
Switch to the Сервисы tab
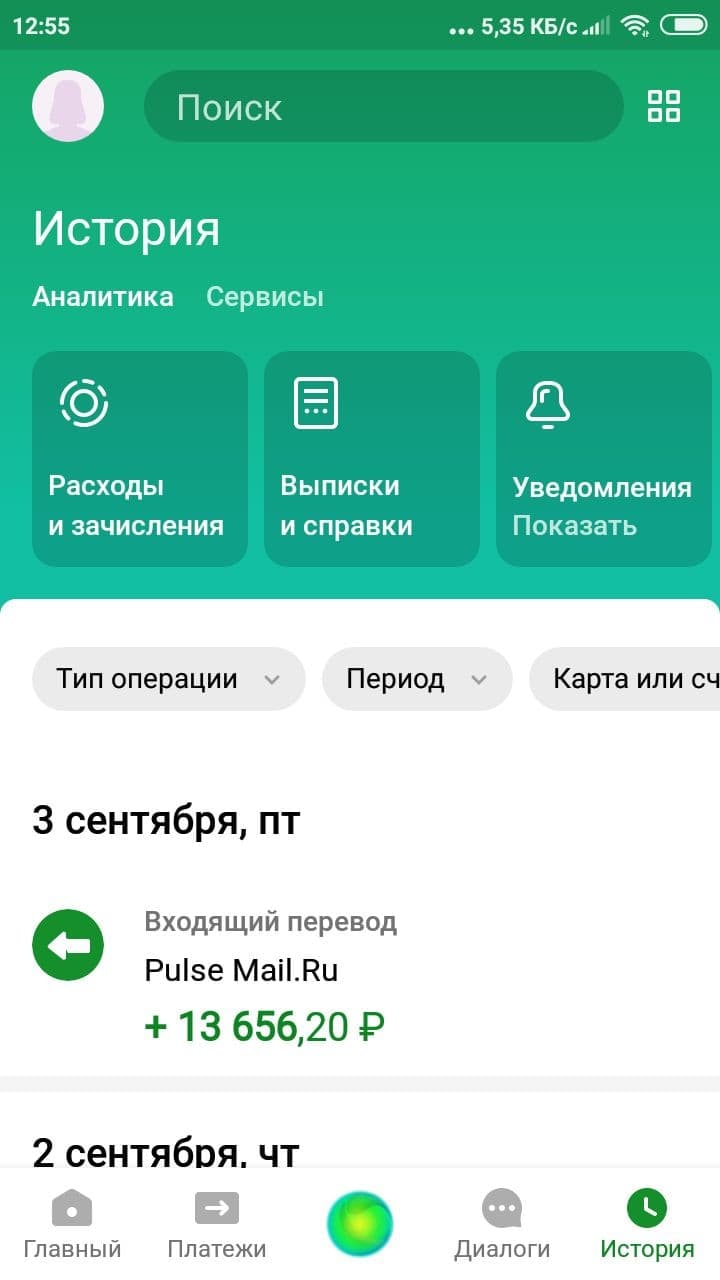pyautogui.click(x=265, y=297)
